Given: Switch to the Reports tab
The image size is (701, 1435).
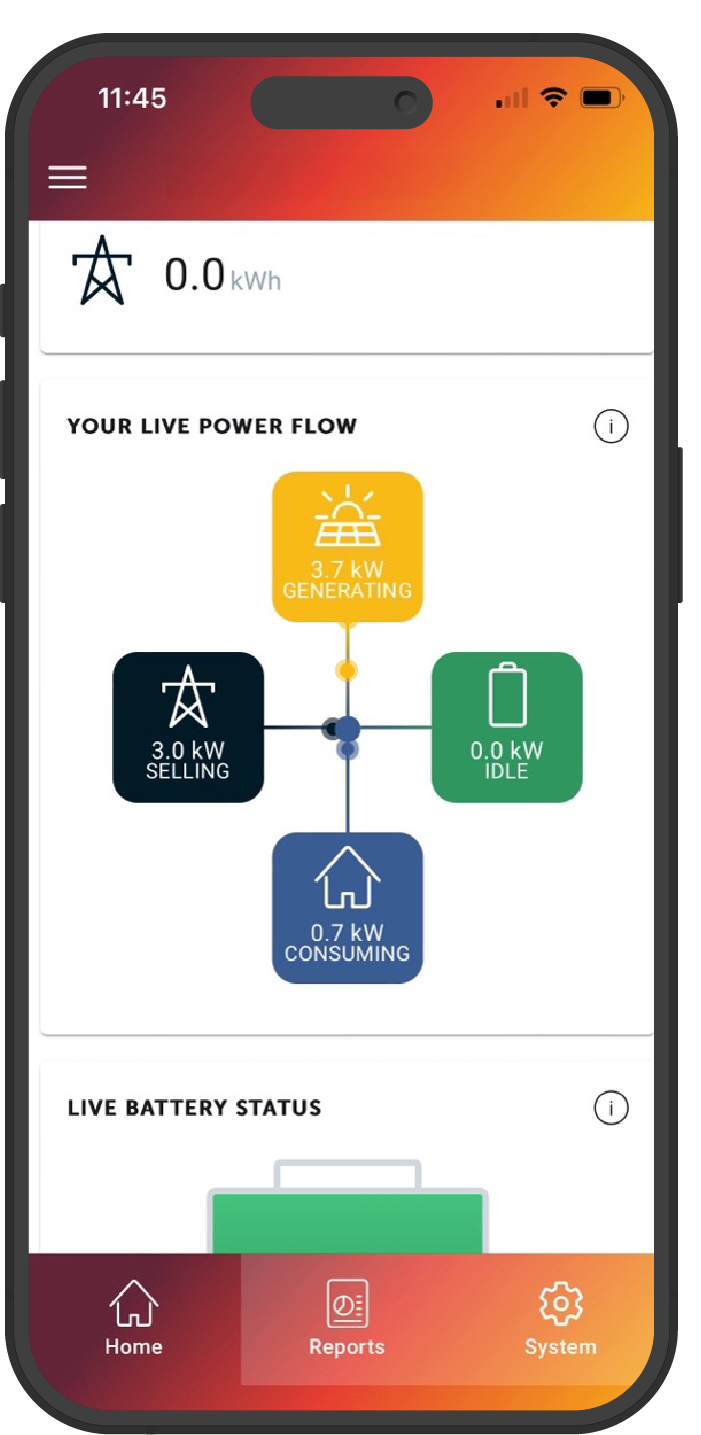Looking at the screenshot, I should (347, 1319).
